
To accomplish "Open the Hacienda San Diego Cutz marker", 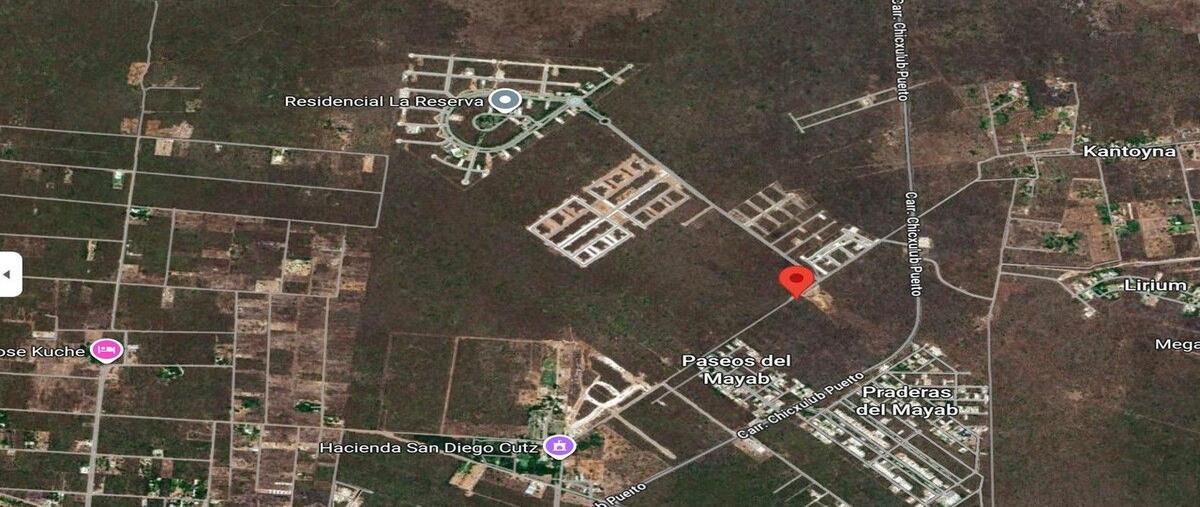I will [562, 446].
